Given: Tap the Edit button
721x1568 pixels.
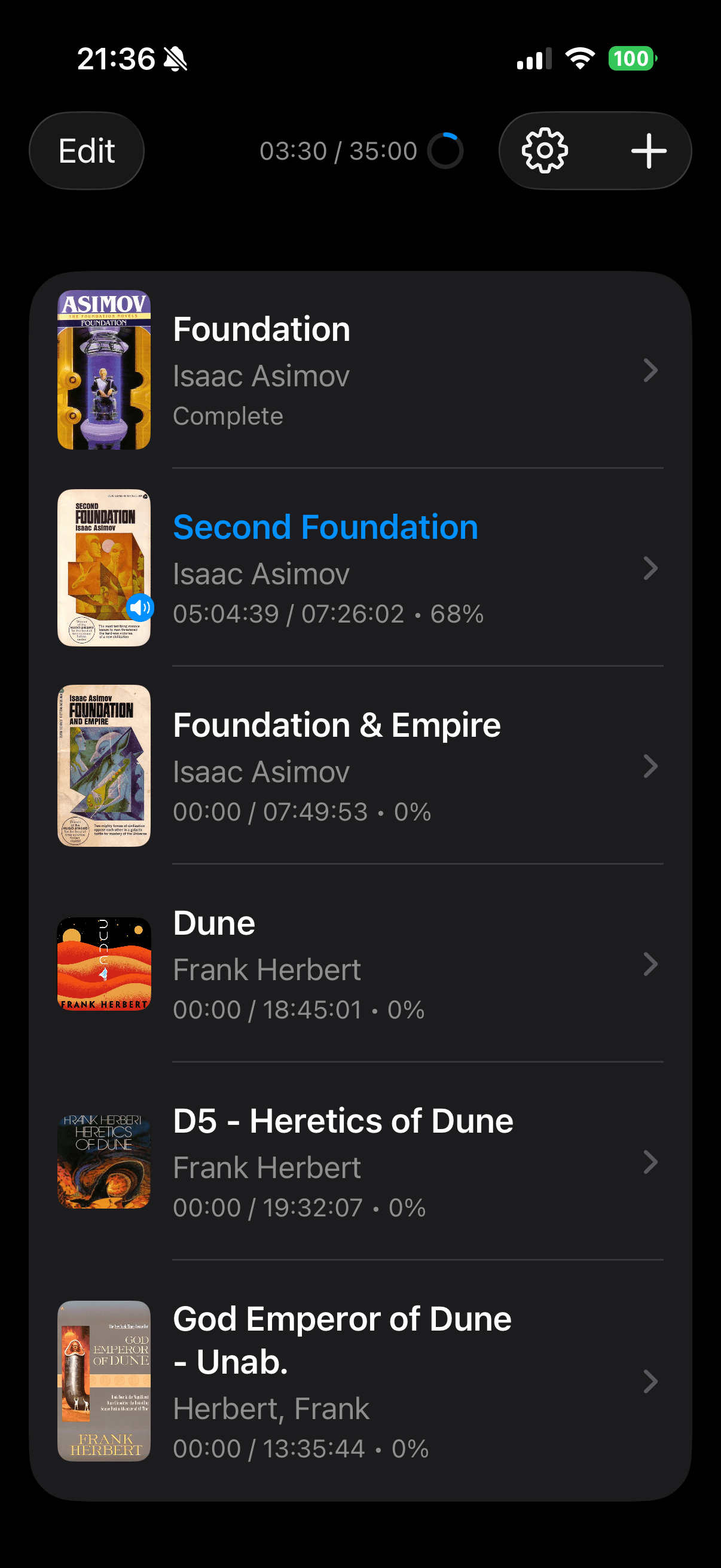Looking at the screenshot, I should pyautogui.click(x=87, y=150).
